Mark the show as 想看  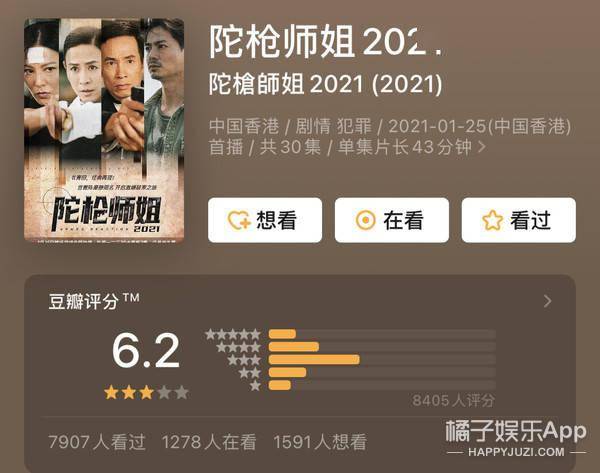tap(264, 220)
